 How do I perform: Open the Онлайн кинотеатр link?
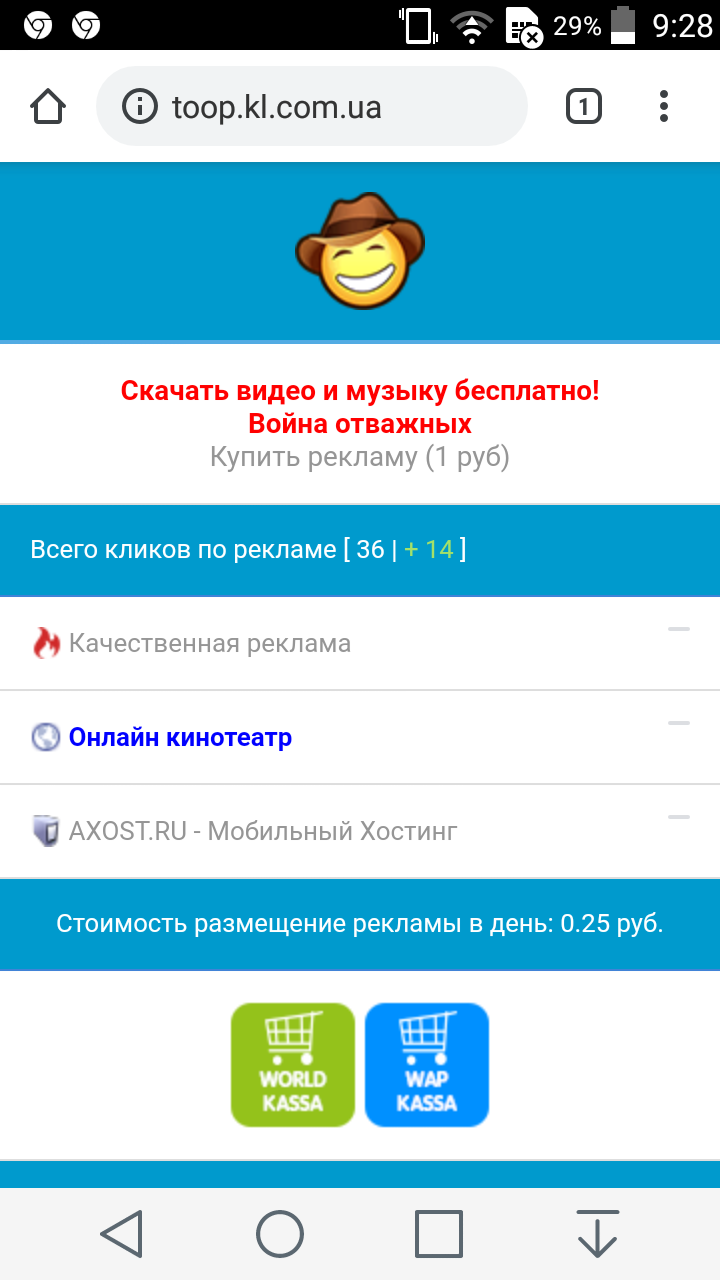(180, 738)
